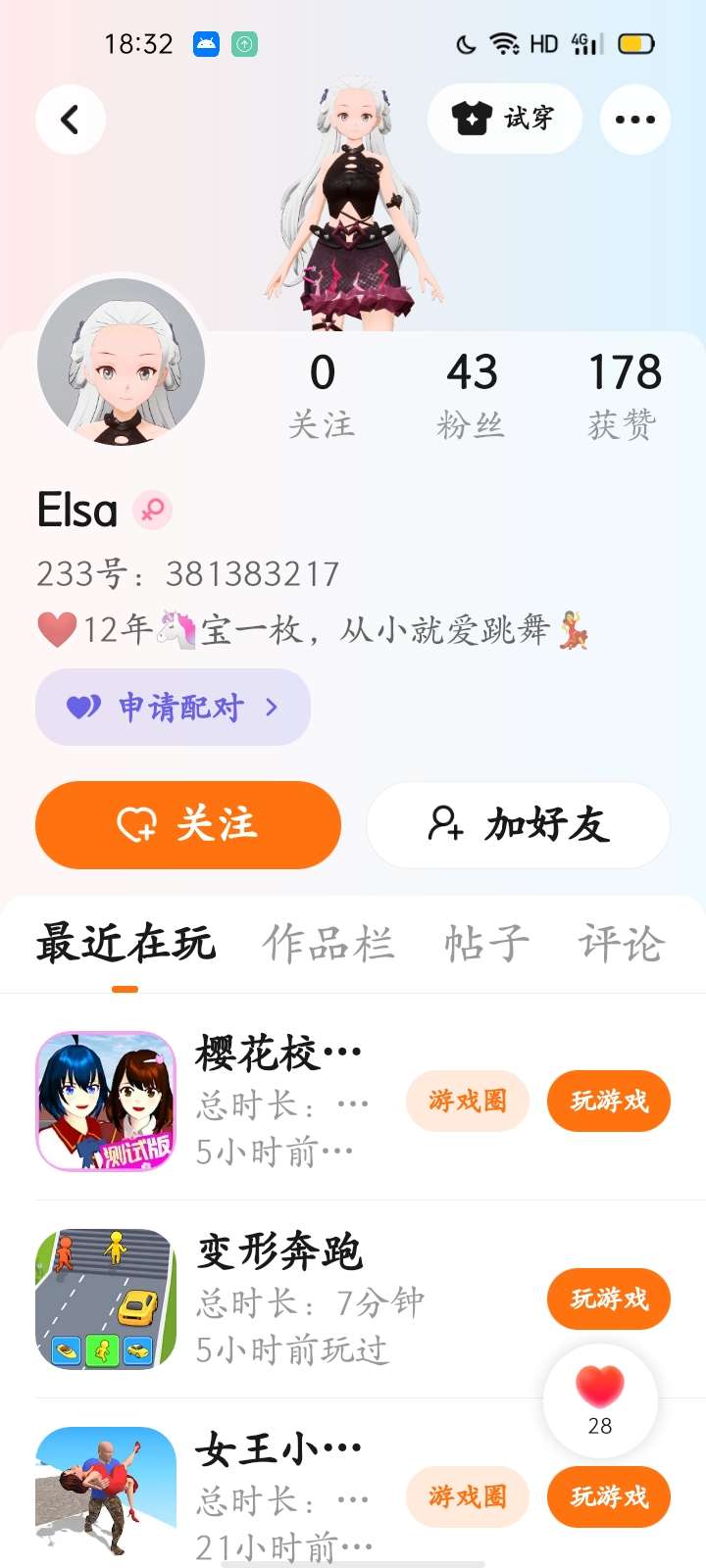Switch to the 帖子 tab
The width and height of the screenshot is (706, 1568).
click(486, 944)
